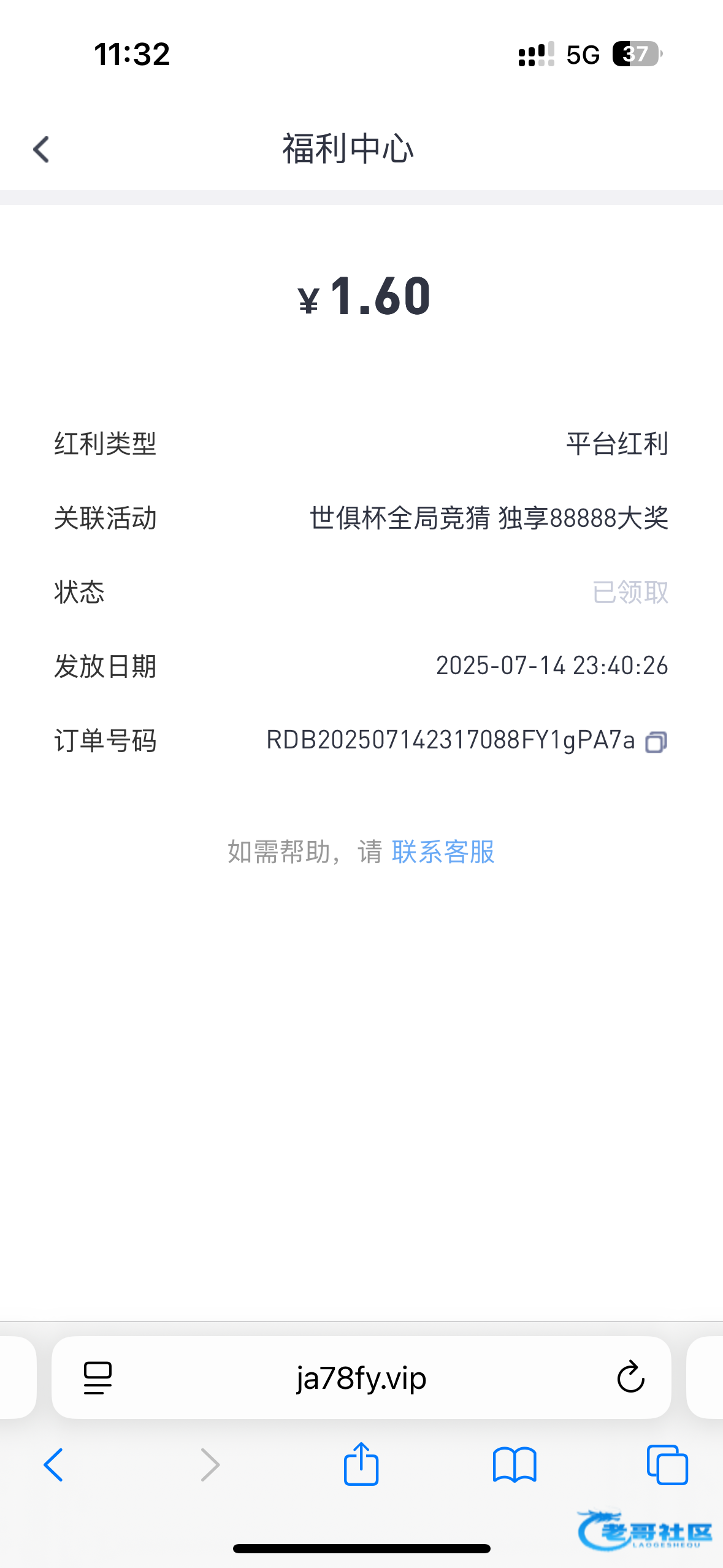Copy the order number
The width and height of the screenshot is (723, 1568).
(x=656, y=742)
